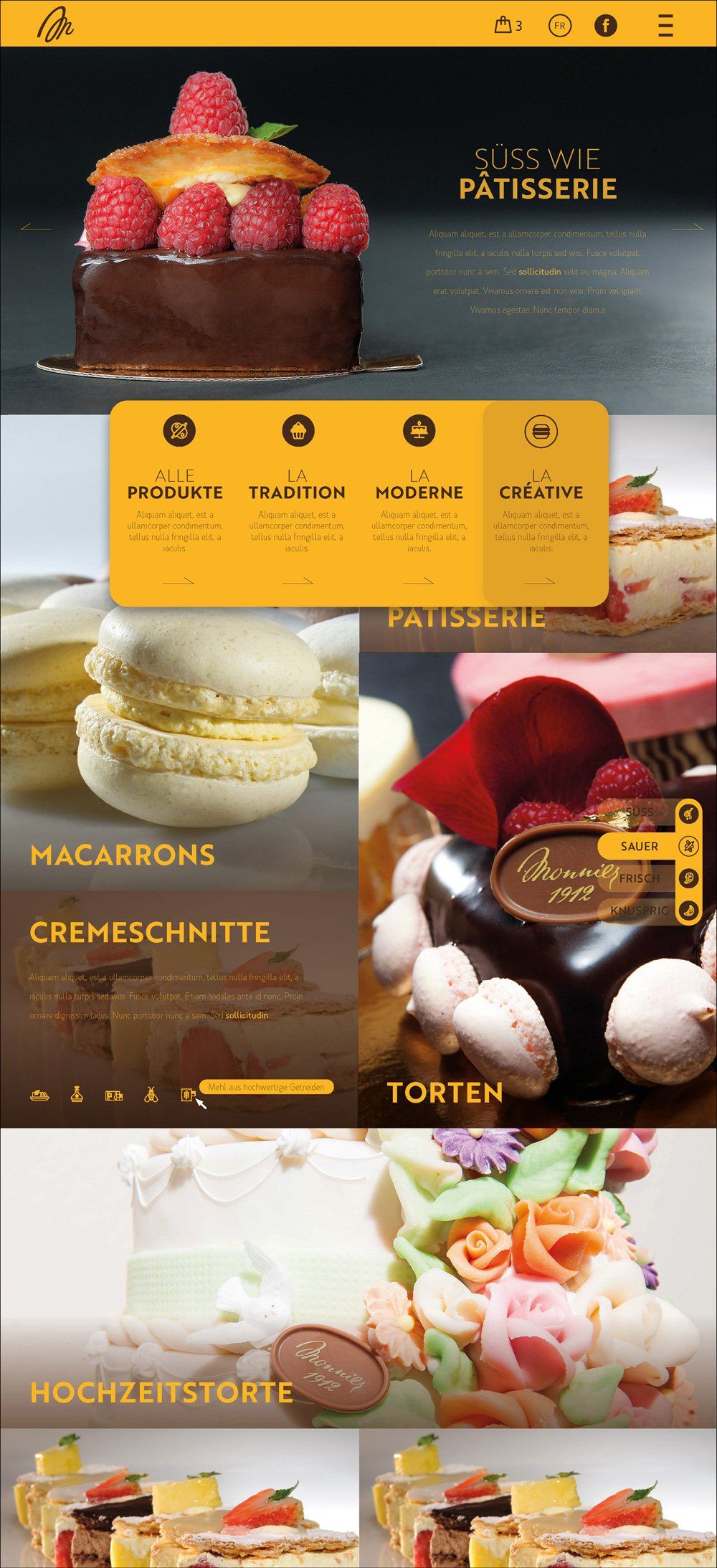Image resolution: width=717 pixels, height=1568 pixels.
Task: Open the Facebook page icon
Action: point(606,26)
